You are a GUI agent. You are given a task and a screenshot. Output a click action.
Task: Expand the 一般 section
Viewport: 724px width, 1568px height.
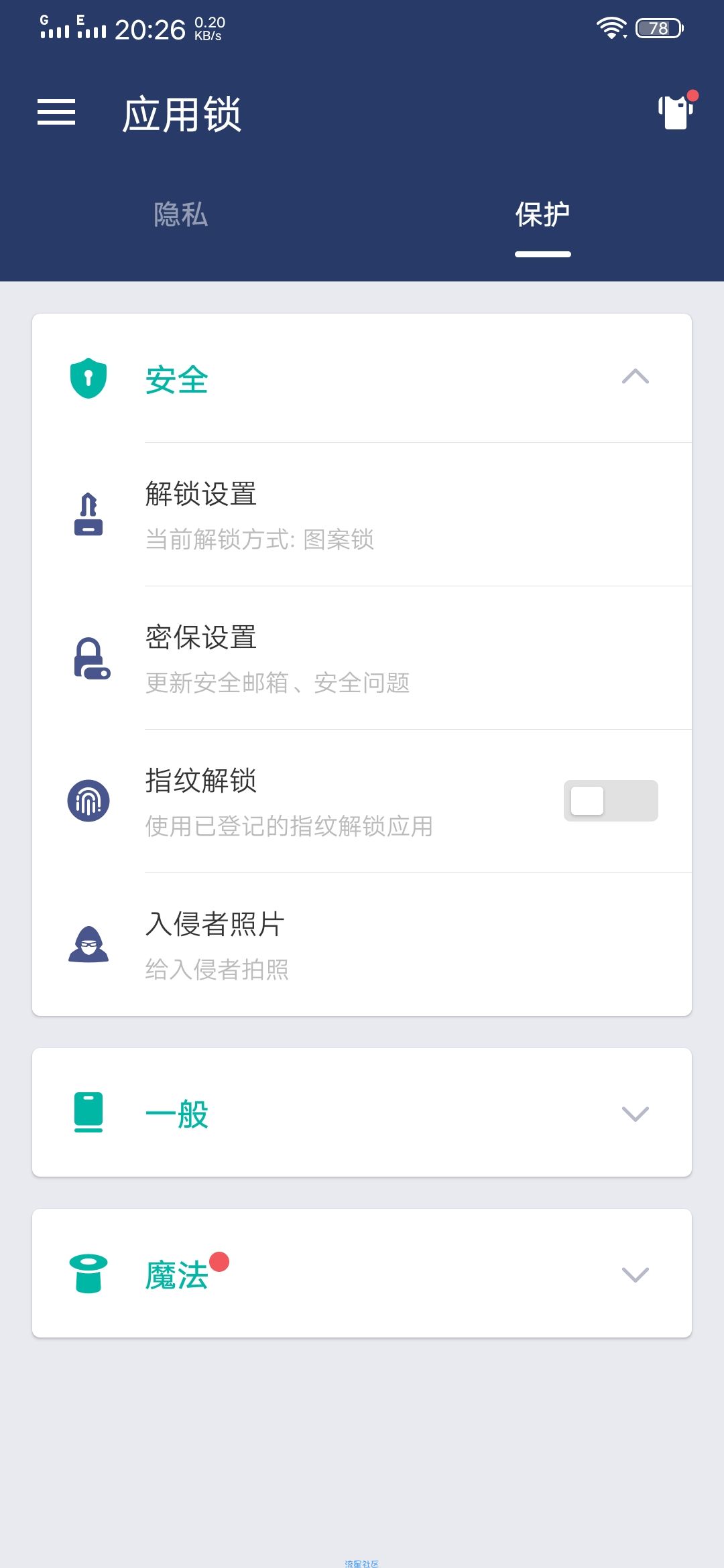(635, 1113)
